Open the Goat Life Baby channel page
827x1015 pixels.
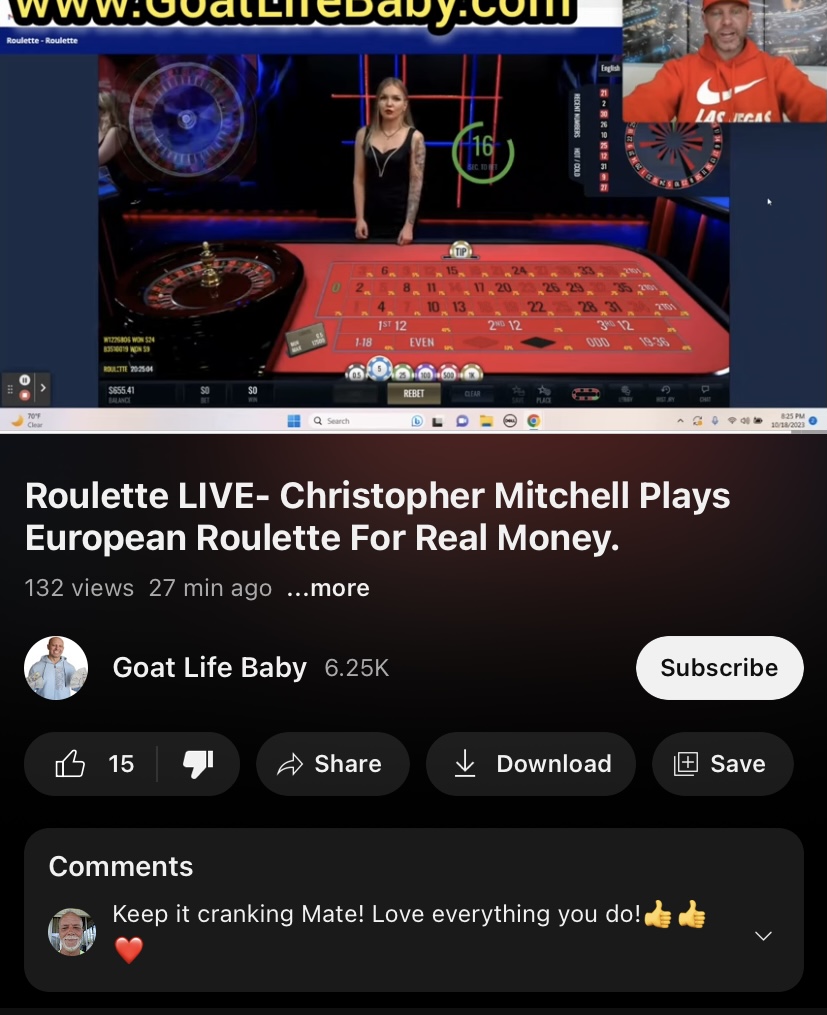pyautogui.click(x=209, y=668)
